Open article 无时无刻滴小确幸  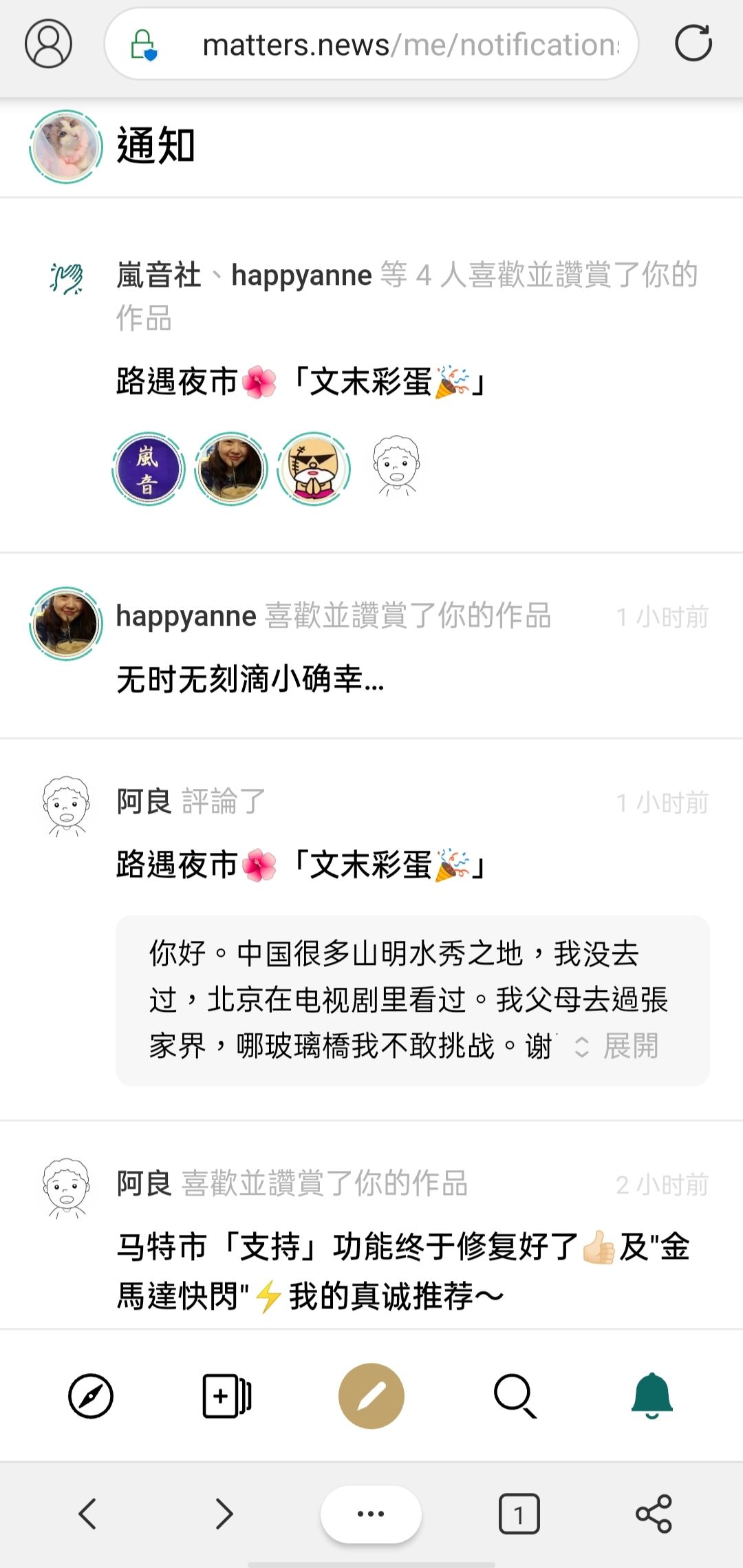tap(250, 680)
